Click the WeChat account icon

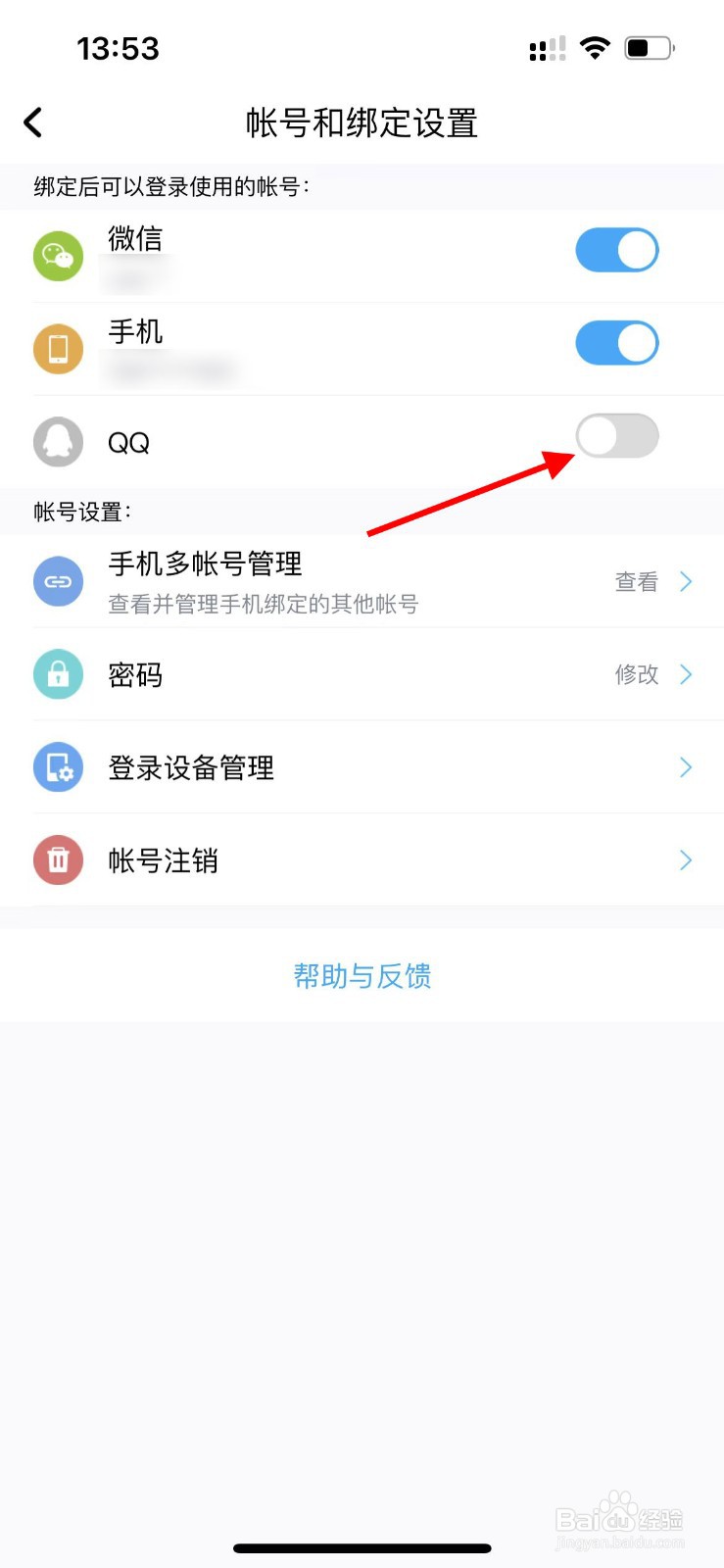point(58,256)
